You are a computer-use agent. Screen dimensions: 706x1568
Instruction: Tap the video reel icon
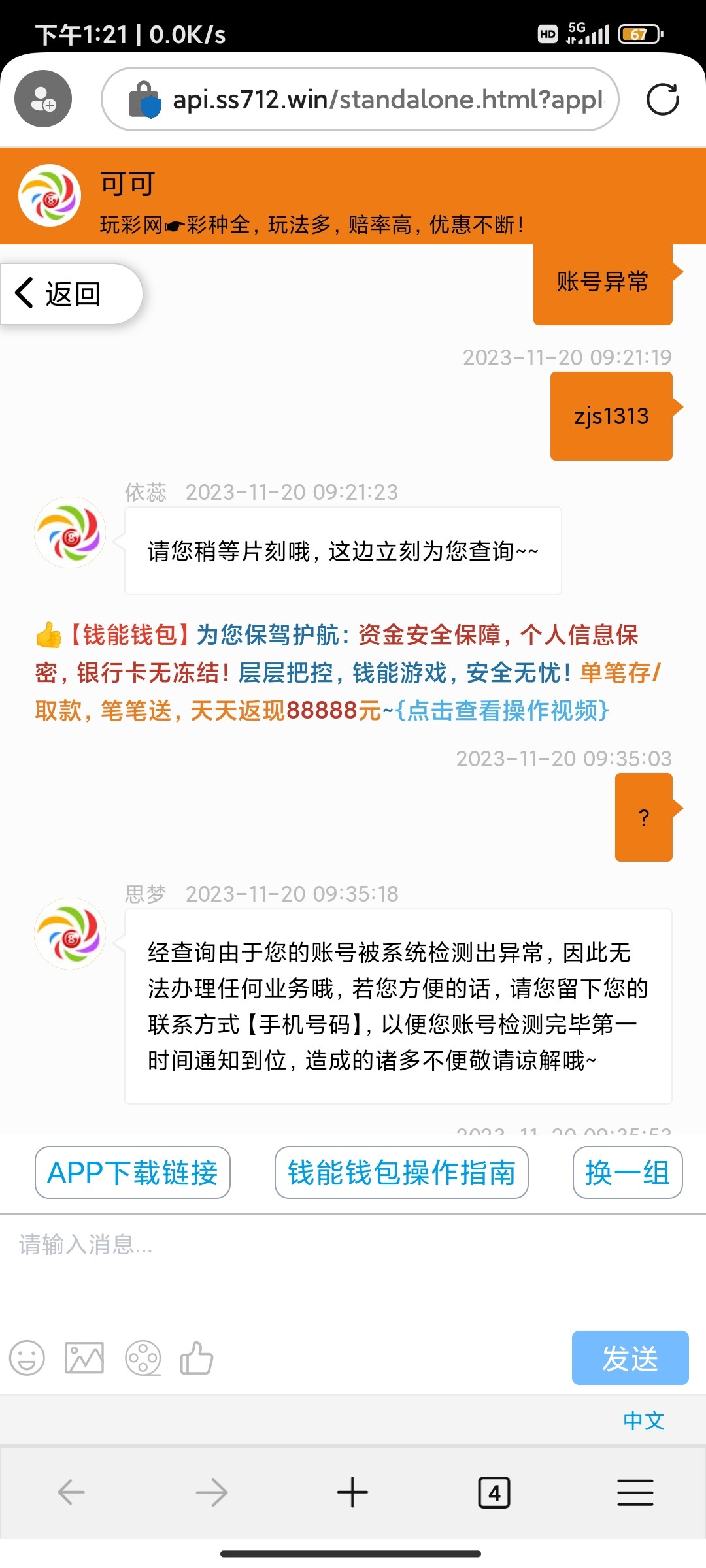pos(143,1359)
